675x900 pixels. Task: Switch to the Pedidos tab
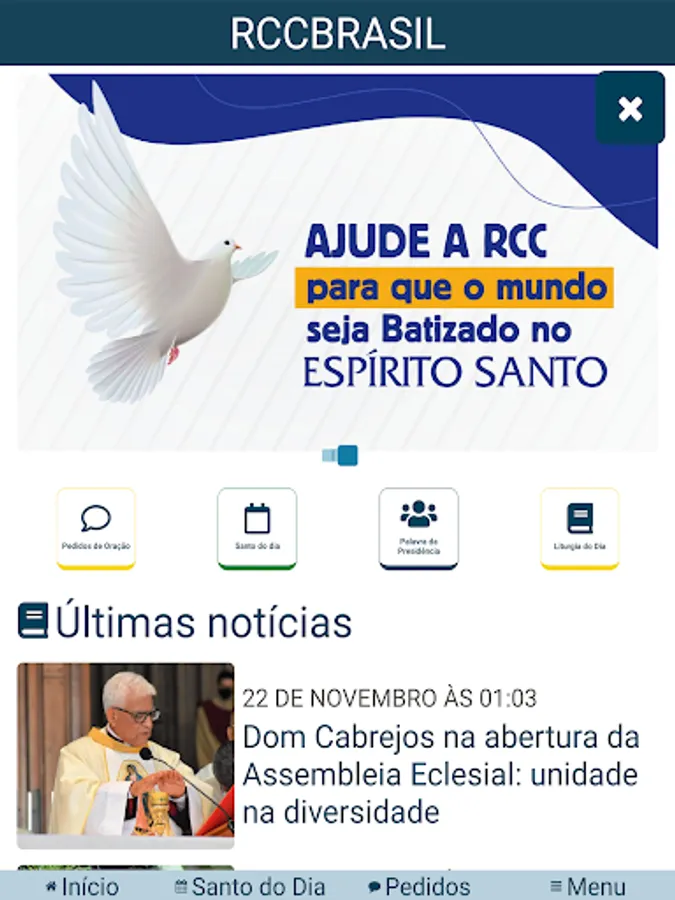click(419, 887)
